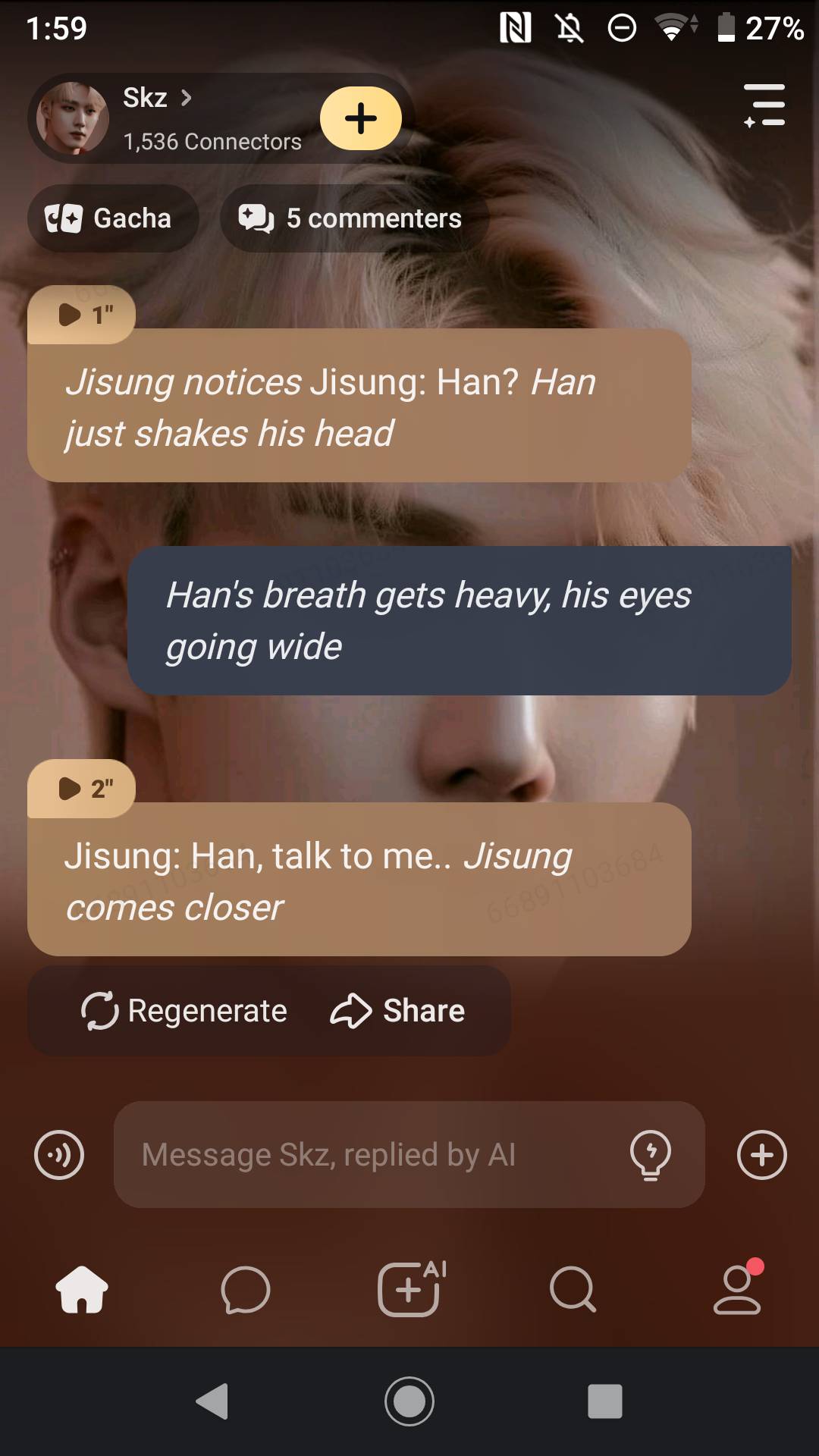Play the 1" voice message
This screenshot has width=819, height=1456.
pyautogui.click(x=82, y=314)
